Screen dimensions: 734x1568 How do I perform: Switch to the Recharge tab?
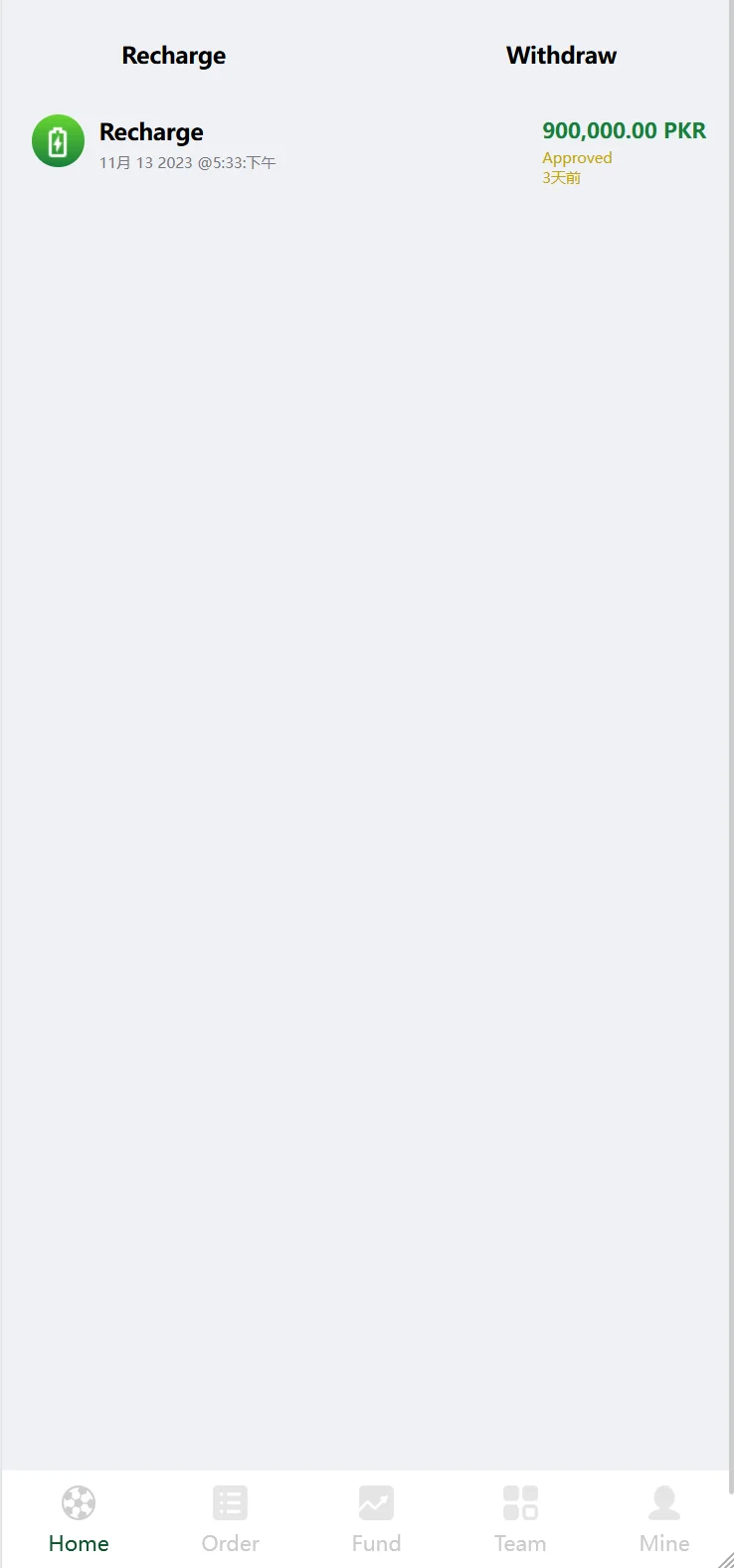(x=173, y=56)
